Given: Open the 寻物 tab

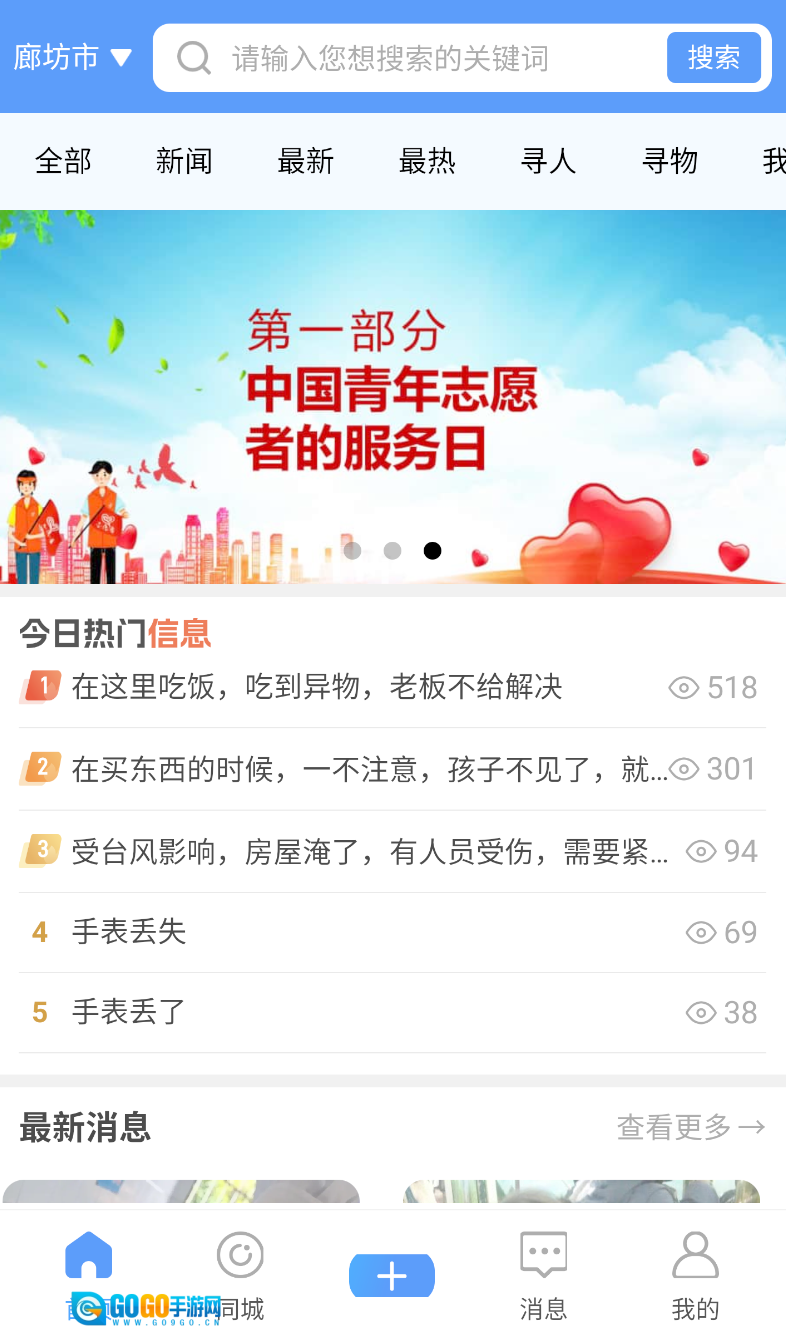Looking at the screenshot, I should (x=670, y=161).
